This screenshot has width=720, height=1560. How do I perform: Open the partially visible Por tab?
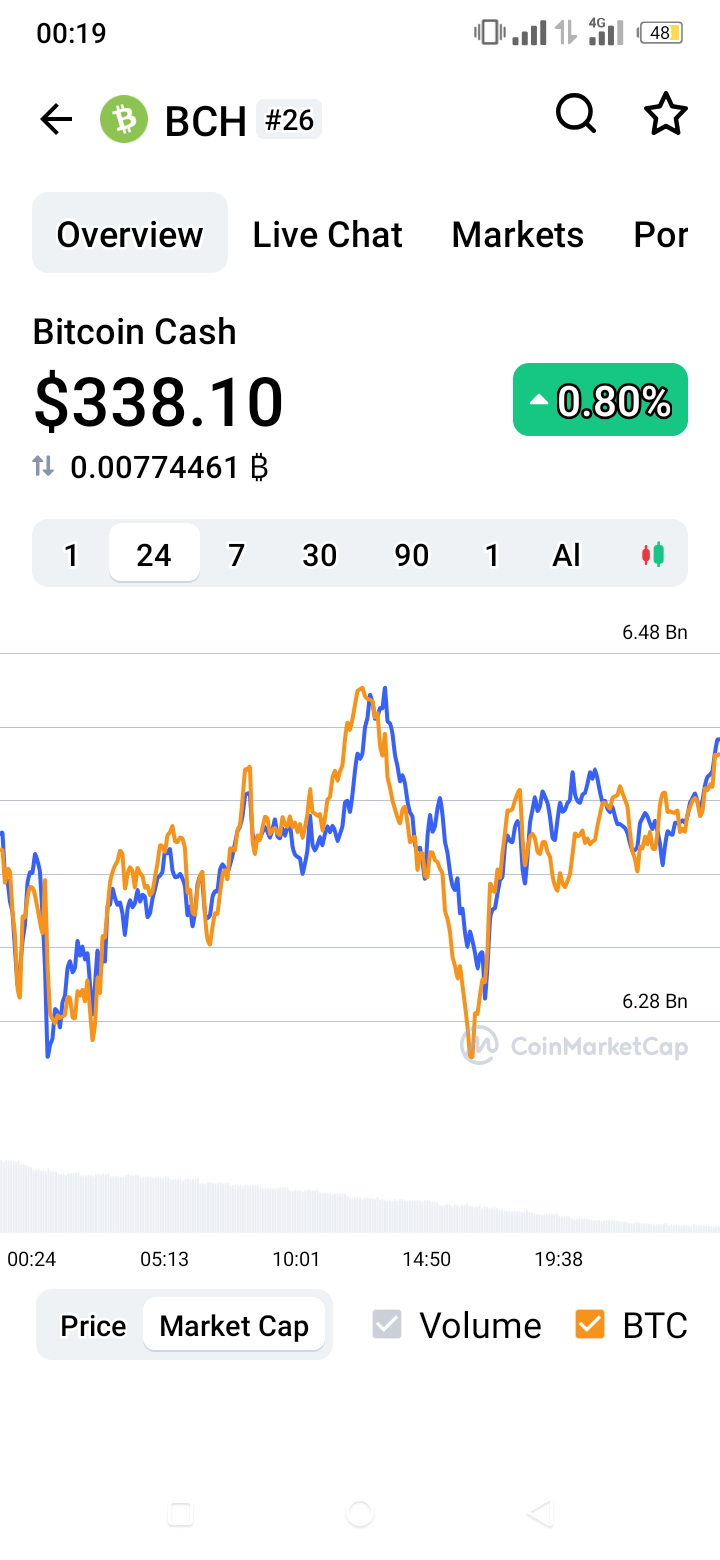tap(661, 234)
